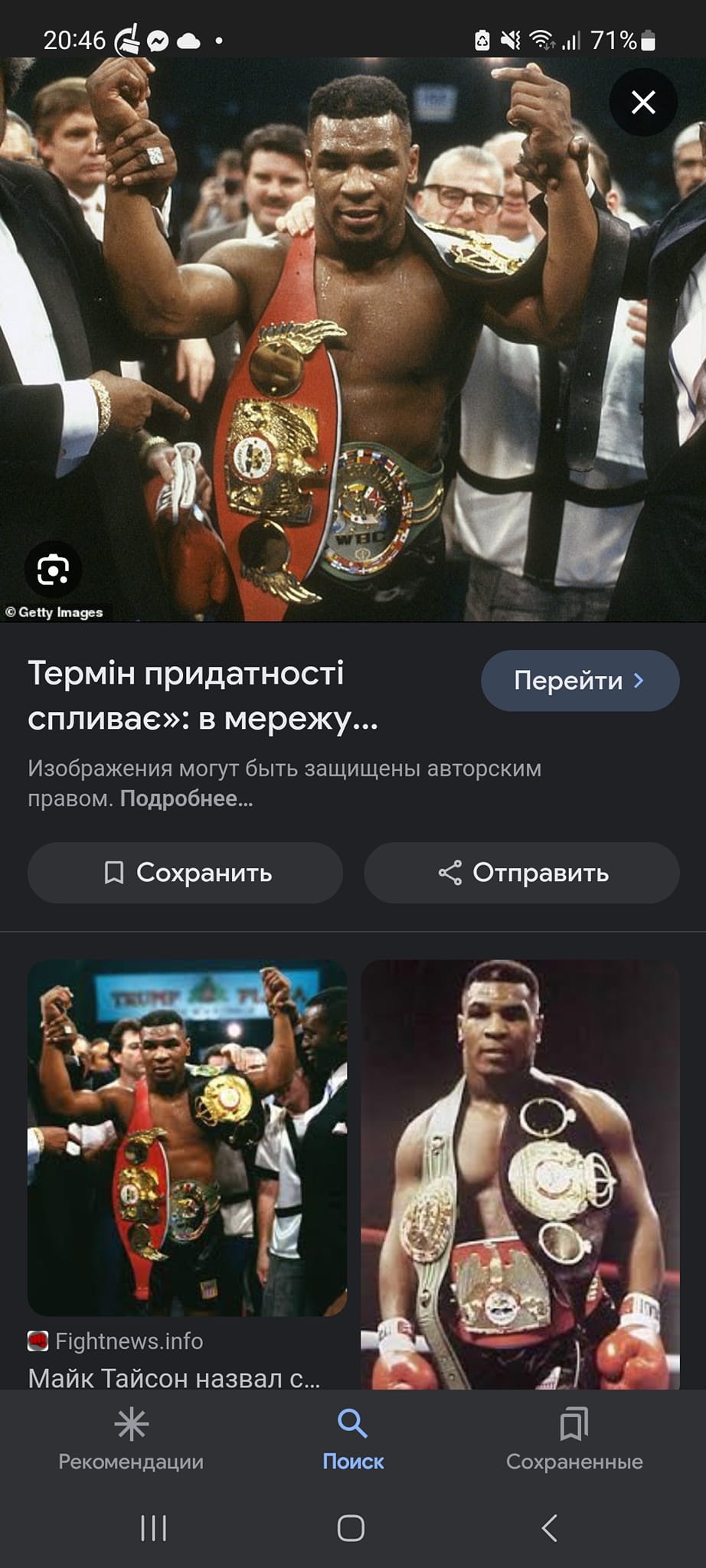The width and height of the screenshot is (706, 1568).
Task: Open the main boxer image full view
Action: point(352,337)
